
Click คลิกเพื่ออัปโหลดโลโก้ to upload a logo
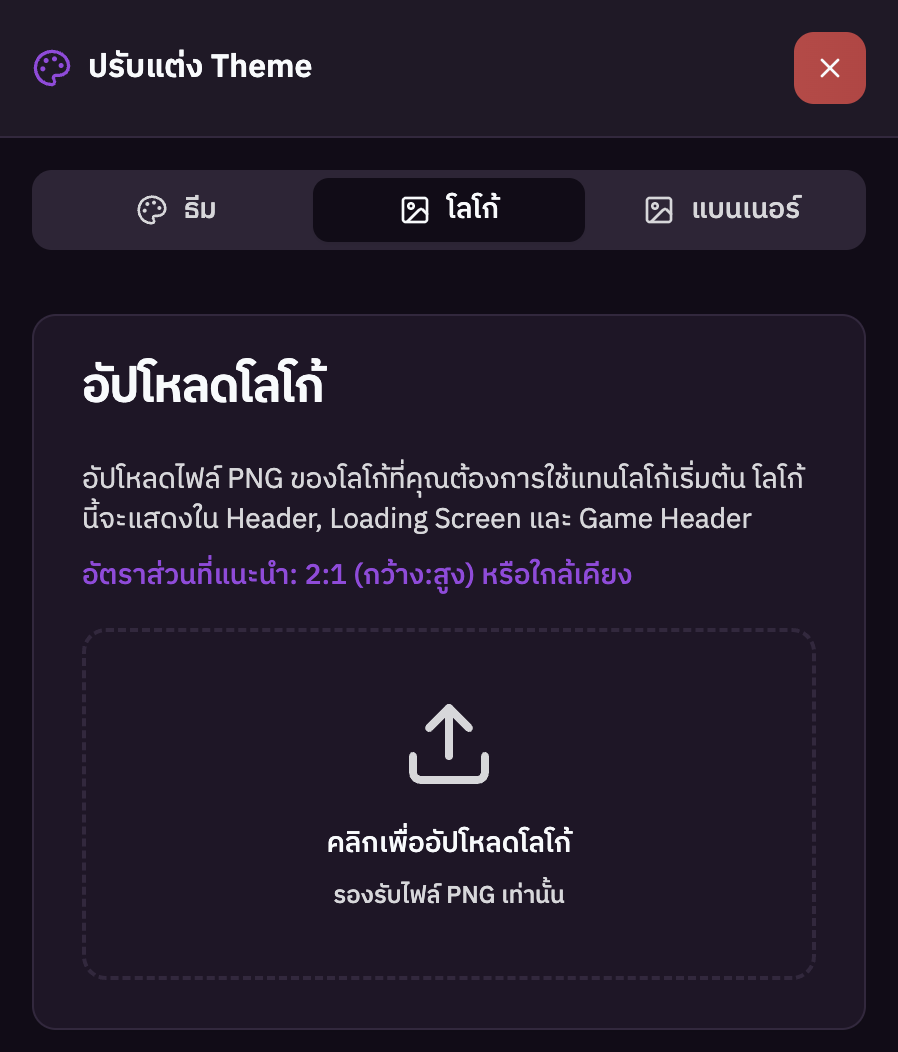[448, 842]
